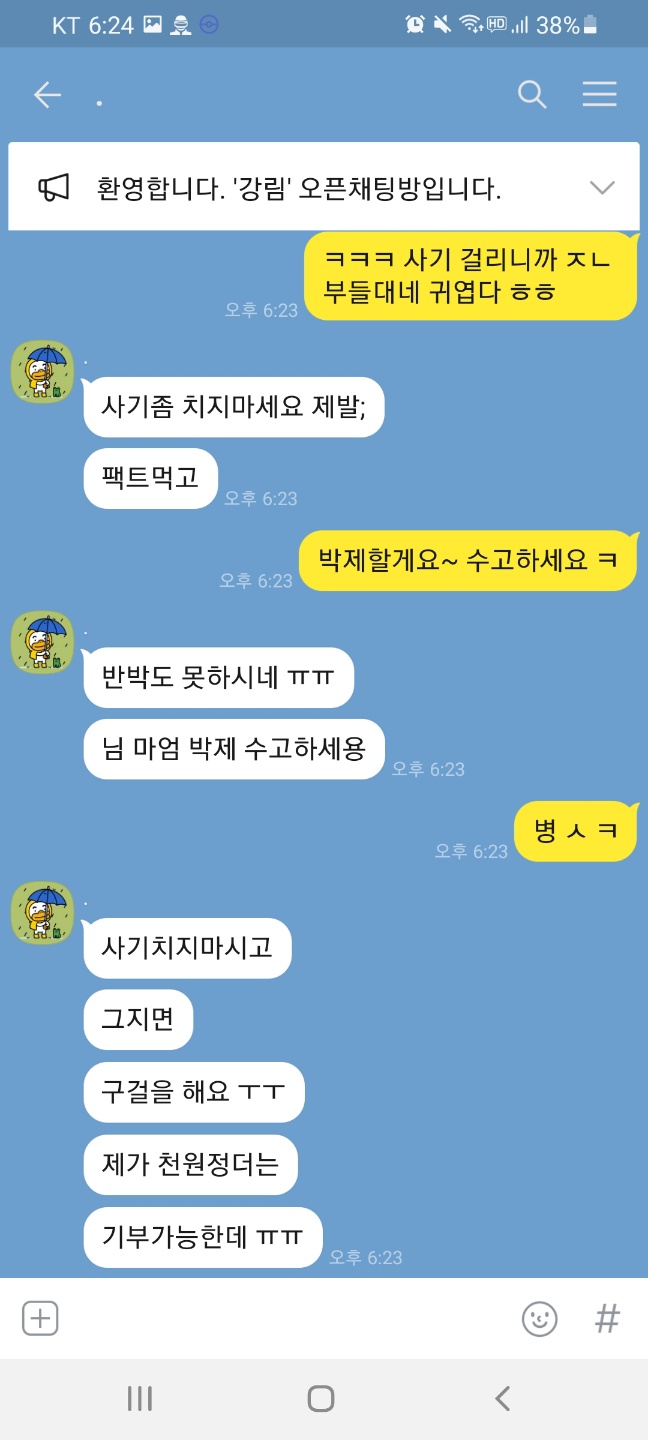Image resolution: width=648 pixels, height=1440 pixels.
Task: Open the profile avatar above '사기좀 치지마세요 제발;'
Action: click(43, 371)
